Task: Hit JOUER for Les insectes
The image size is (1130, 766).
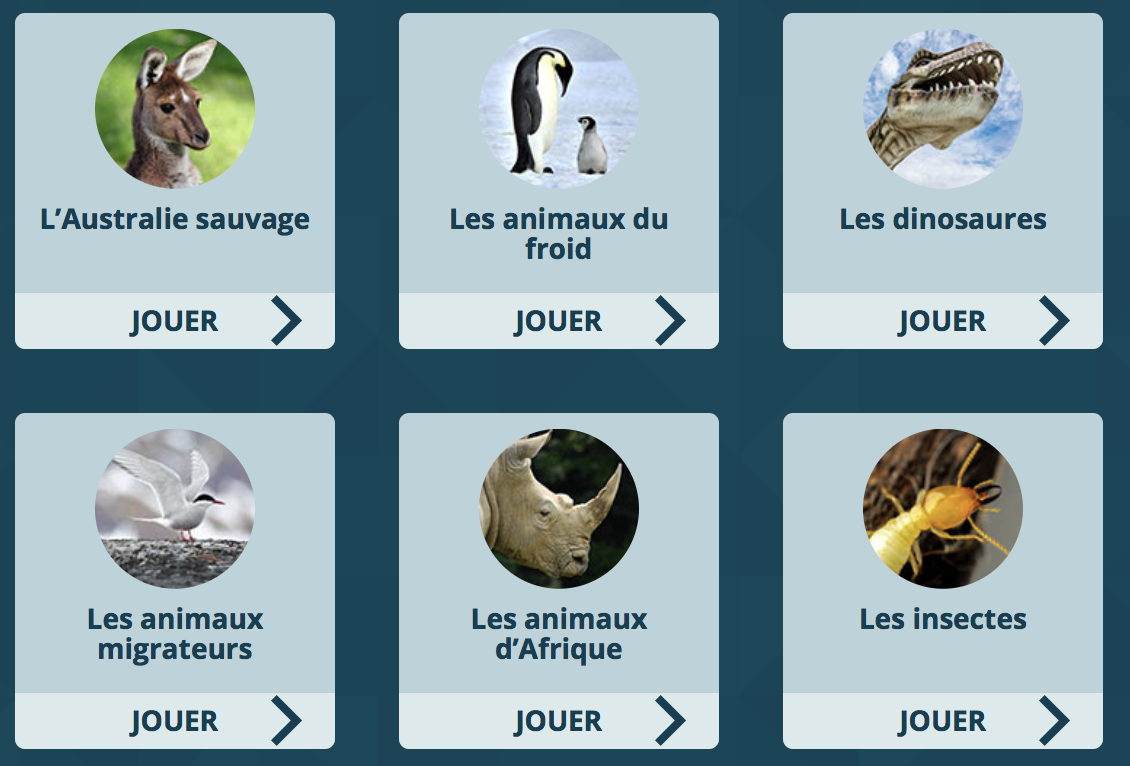Action: click(943, 721)
